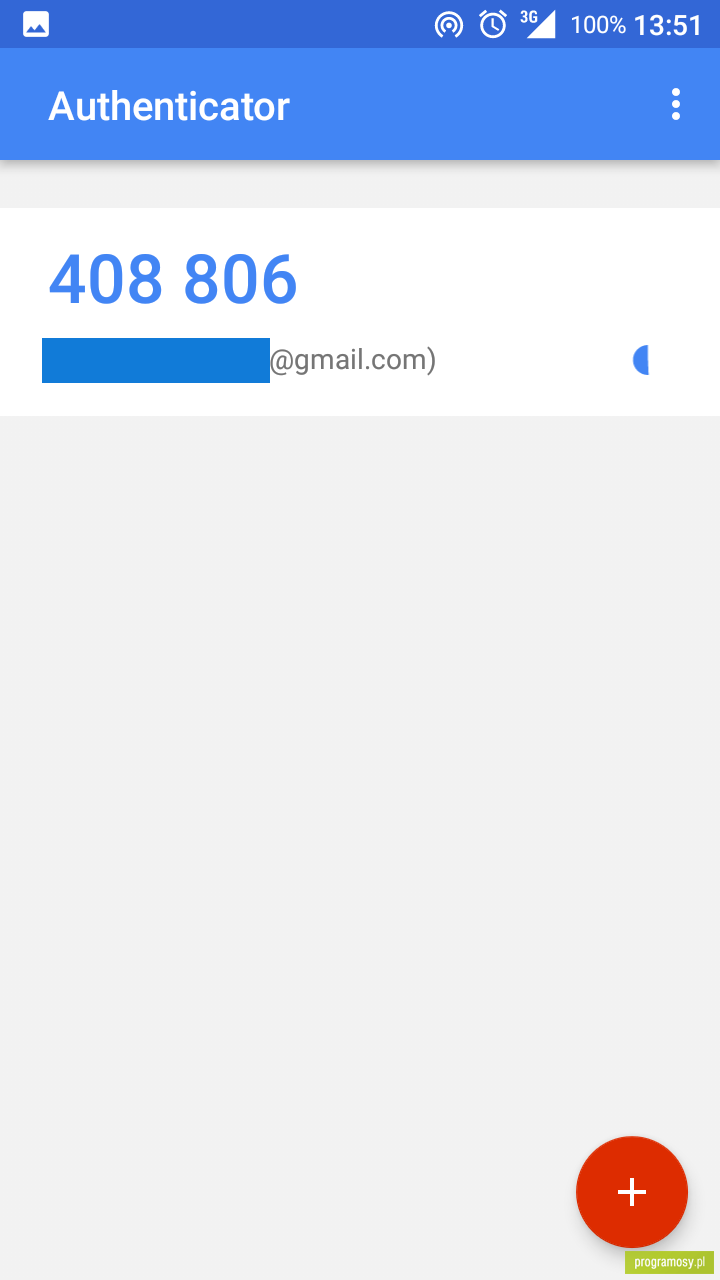Add a new account with plus button

pyautogui.click(x=632, y=1192)
